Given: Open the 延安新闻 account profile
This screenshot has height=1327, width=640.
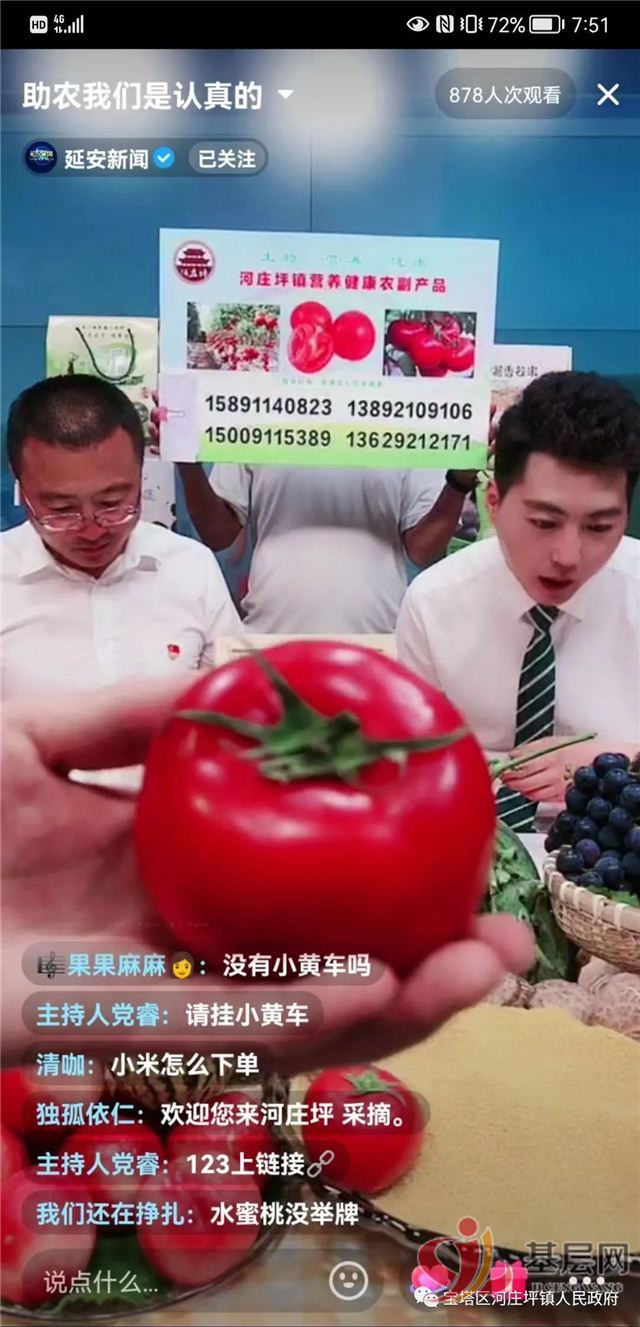Looking at the screenshot, I should [100, 158].
